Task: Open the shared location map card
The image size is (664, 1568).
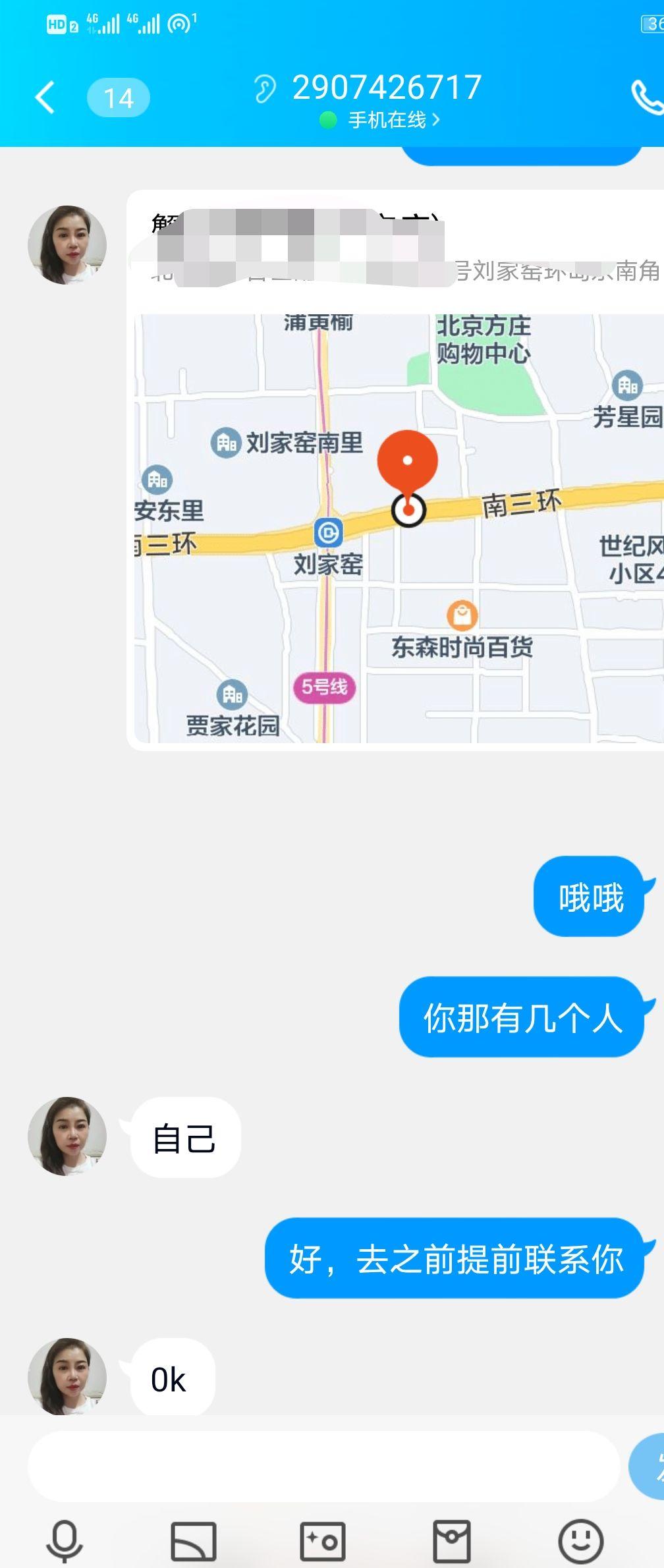Action: (x=399, y=527)
